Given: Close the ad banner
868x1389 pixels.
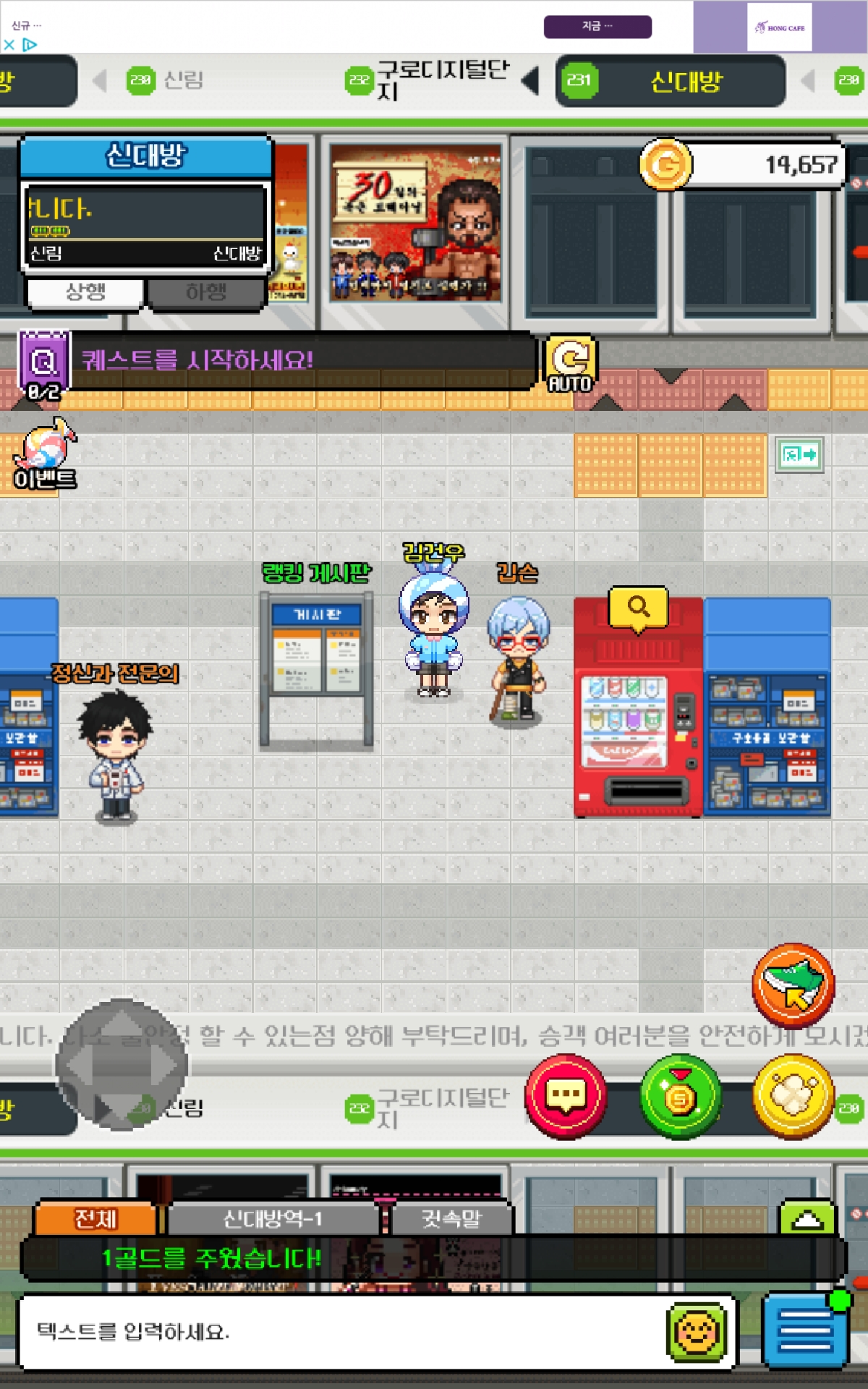Looking at the screenshot, I should tap(9, 45).
